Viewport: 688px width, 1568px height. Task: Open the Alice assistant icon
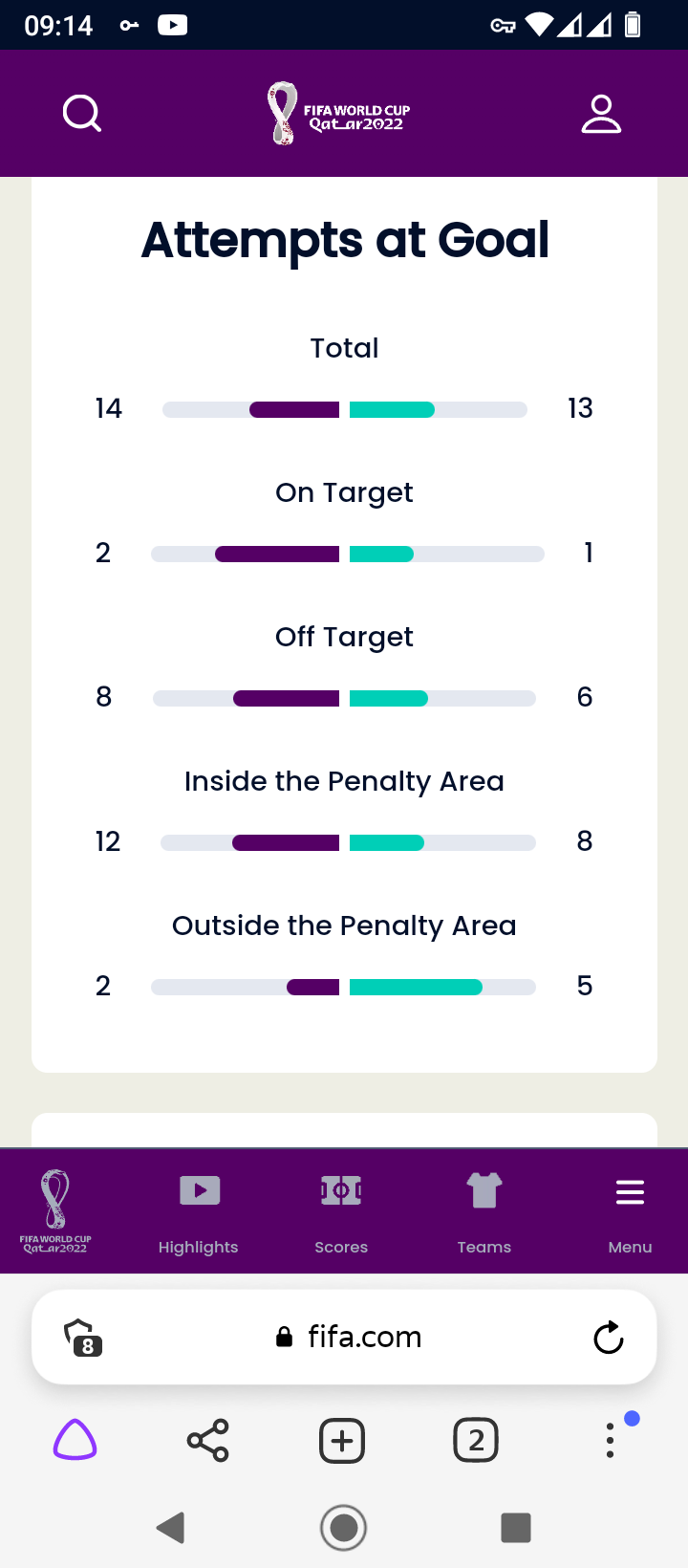(x=75, y=1440)
